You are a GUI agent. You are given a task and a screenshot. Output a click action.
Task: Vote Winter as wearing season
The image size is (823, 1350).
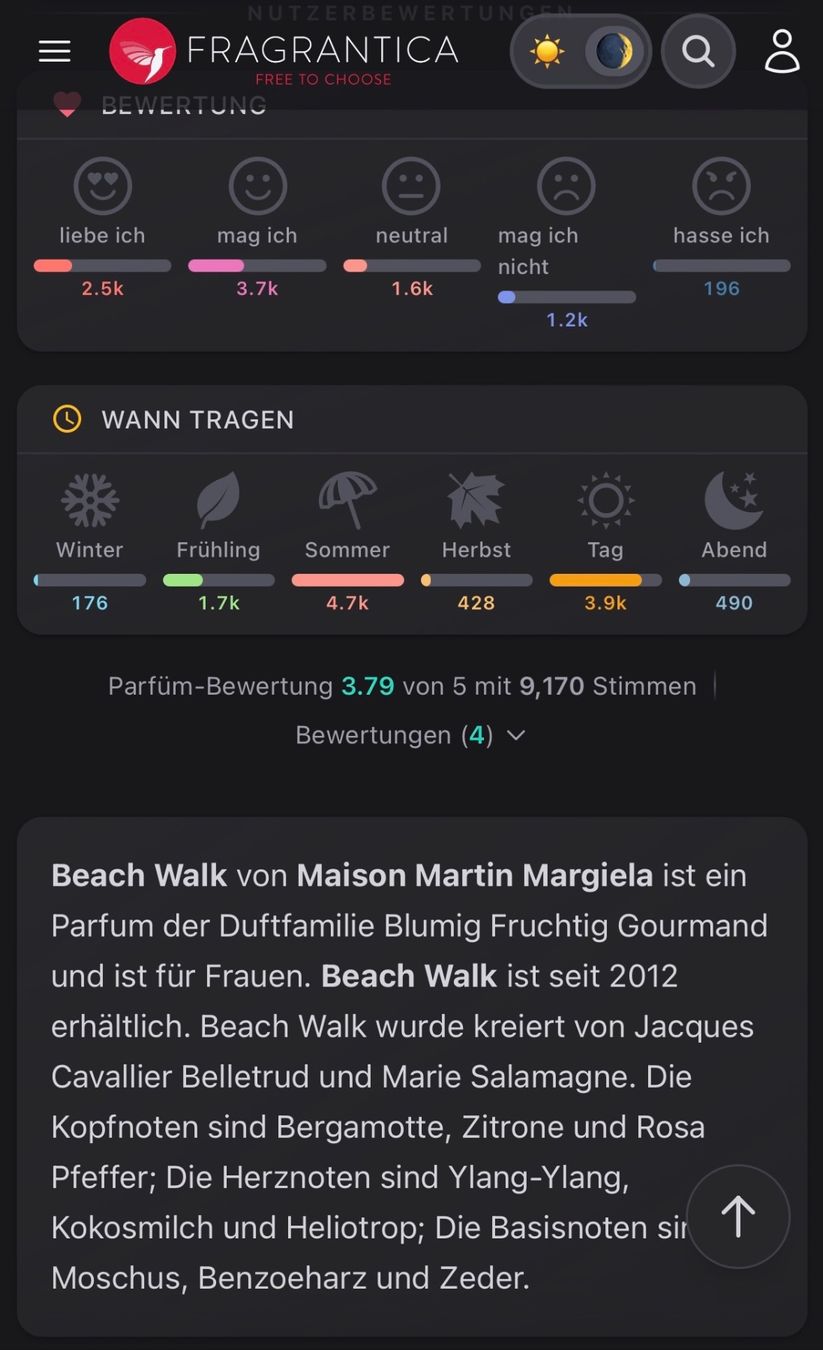point(90,500)
